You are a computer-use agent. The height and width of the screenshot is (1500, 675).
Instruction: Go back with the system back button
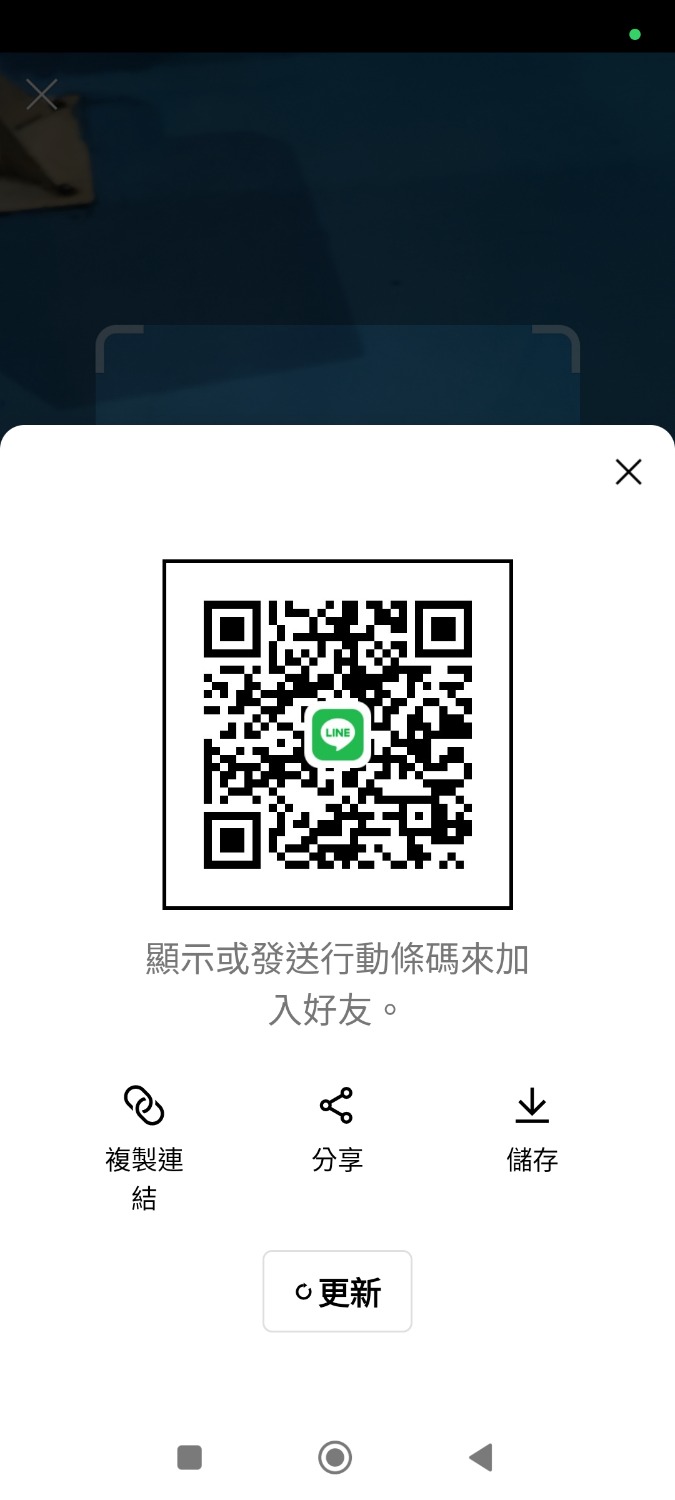coord(481,1457)
